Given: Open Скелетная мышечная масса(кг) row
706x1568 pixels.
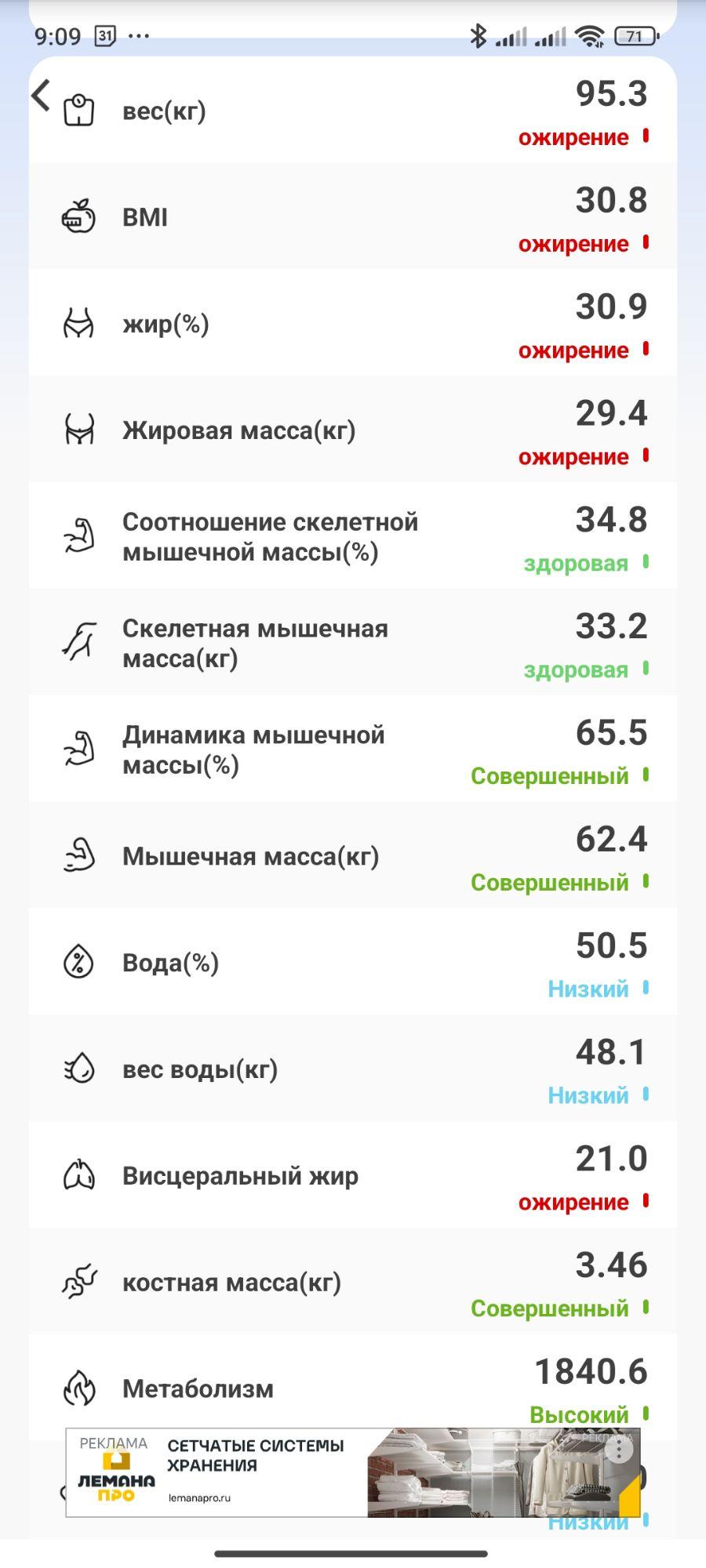Looking at the screenshot, I should (353, 642).
